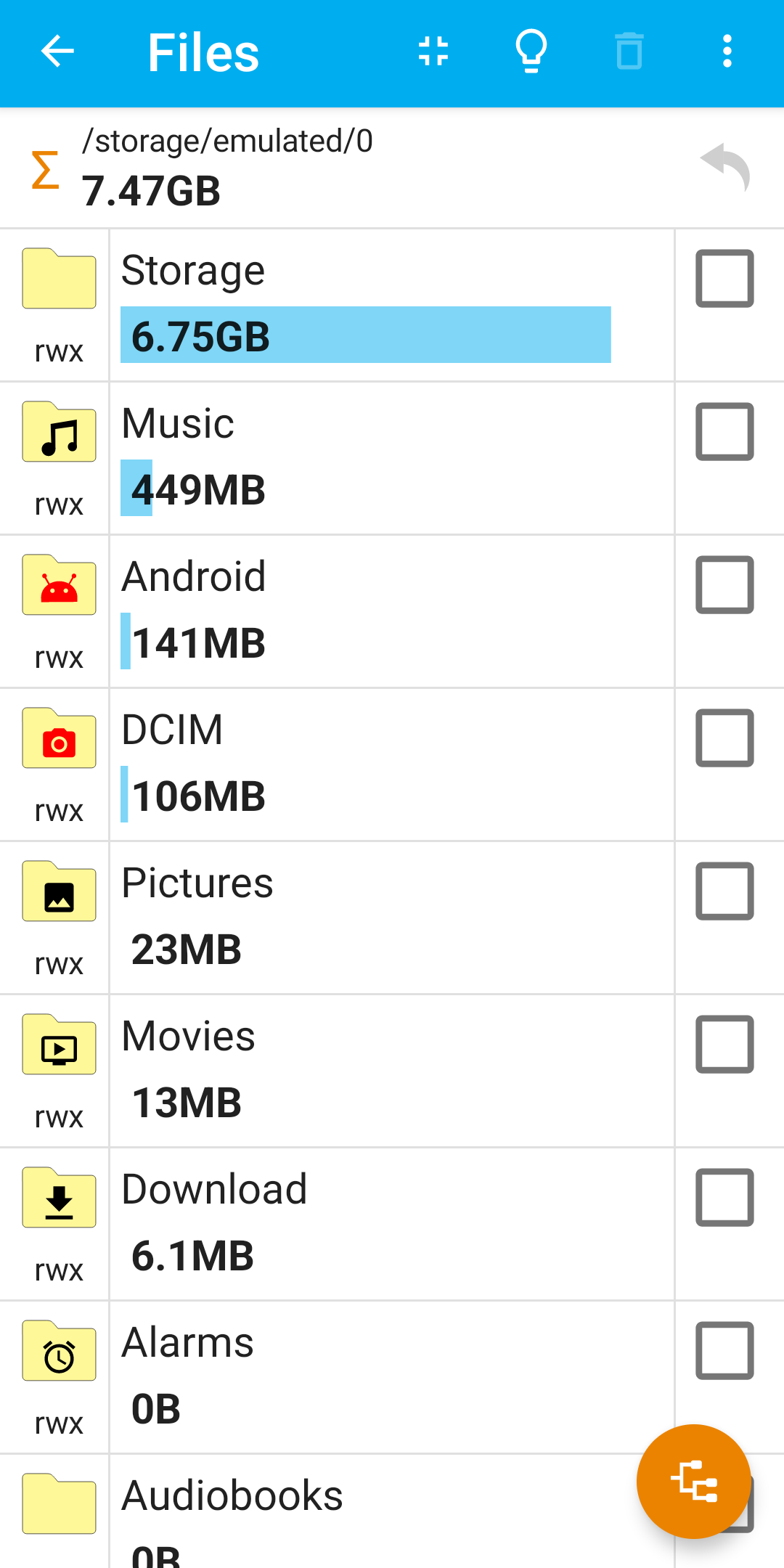
Task: Open the overflow menu with three dots
Action: pos(727,52)
